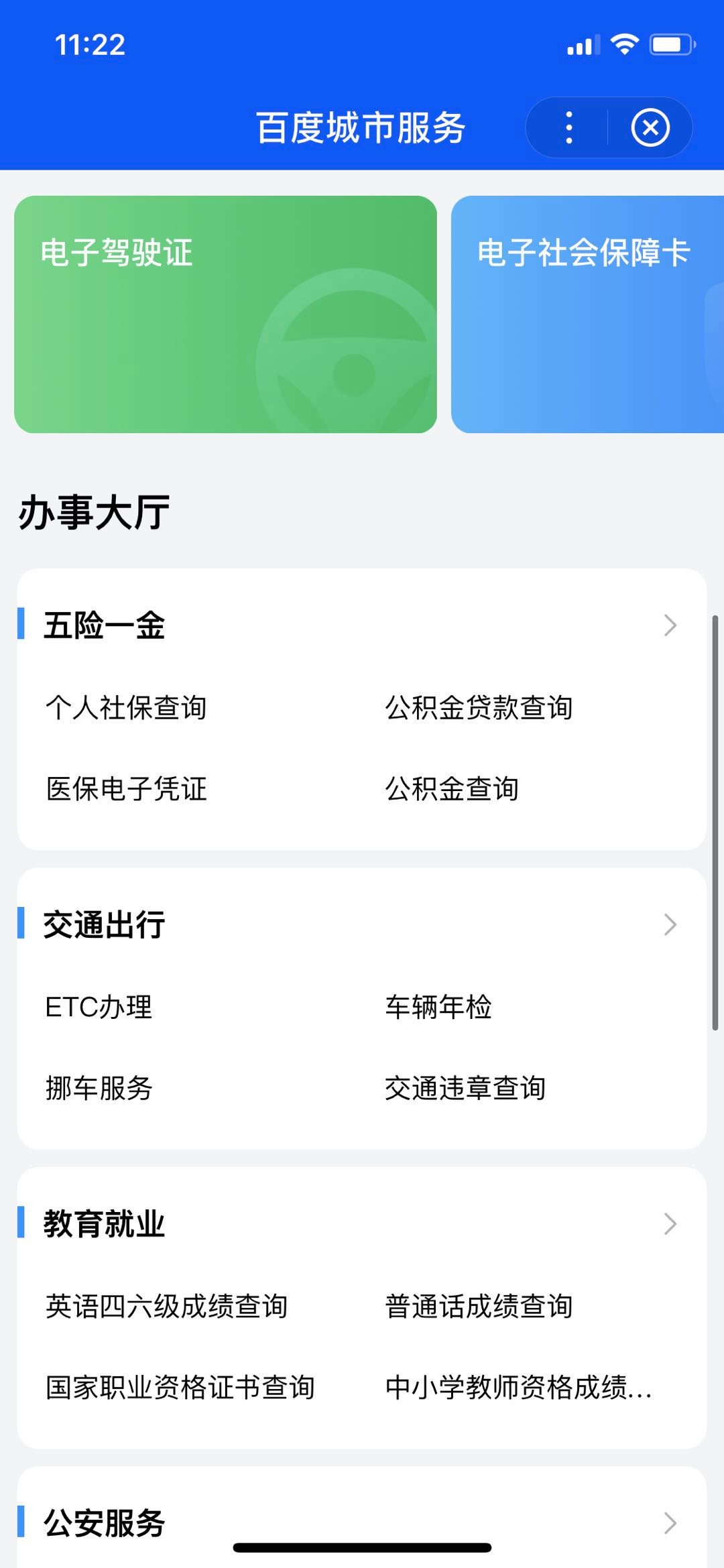Screen dimensions: 724x1568
Task: Open 英语四六级成绩查询
Action: point(166,1307)
